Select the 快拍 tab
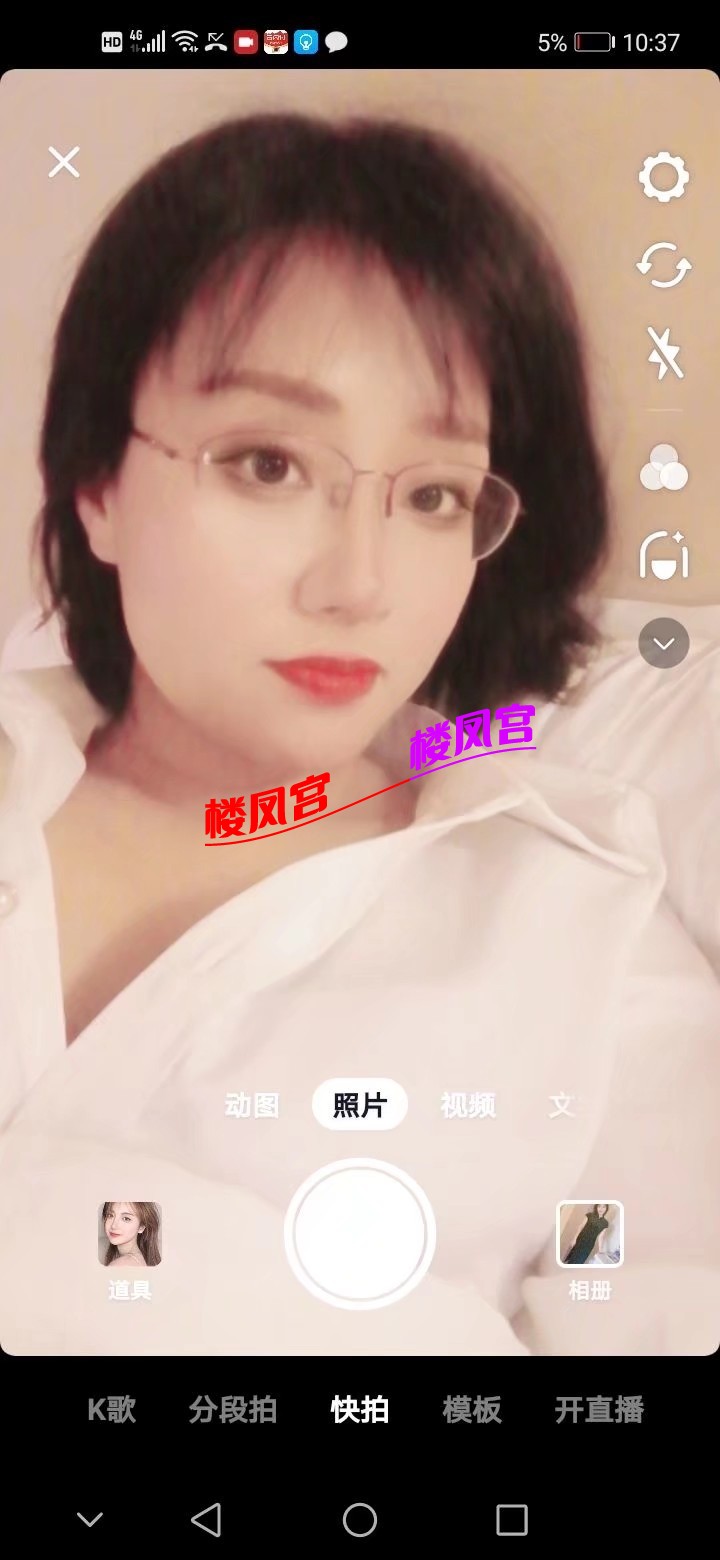This screenshot has height=1560, width=720. click(360, 1410)
